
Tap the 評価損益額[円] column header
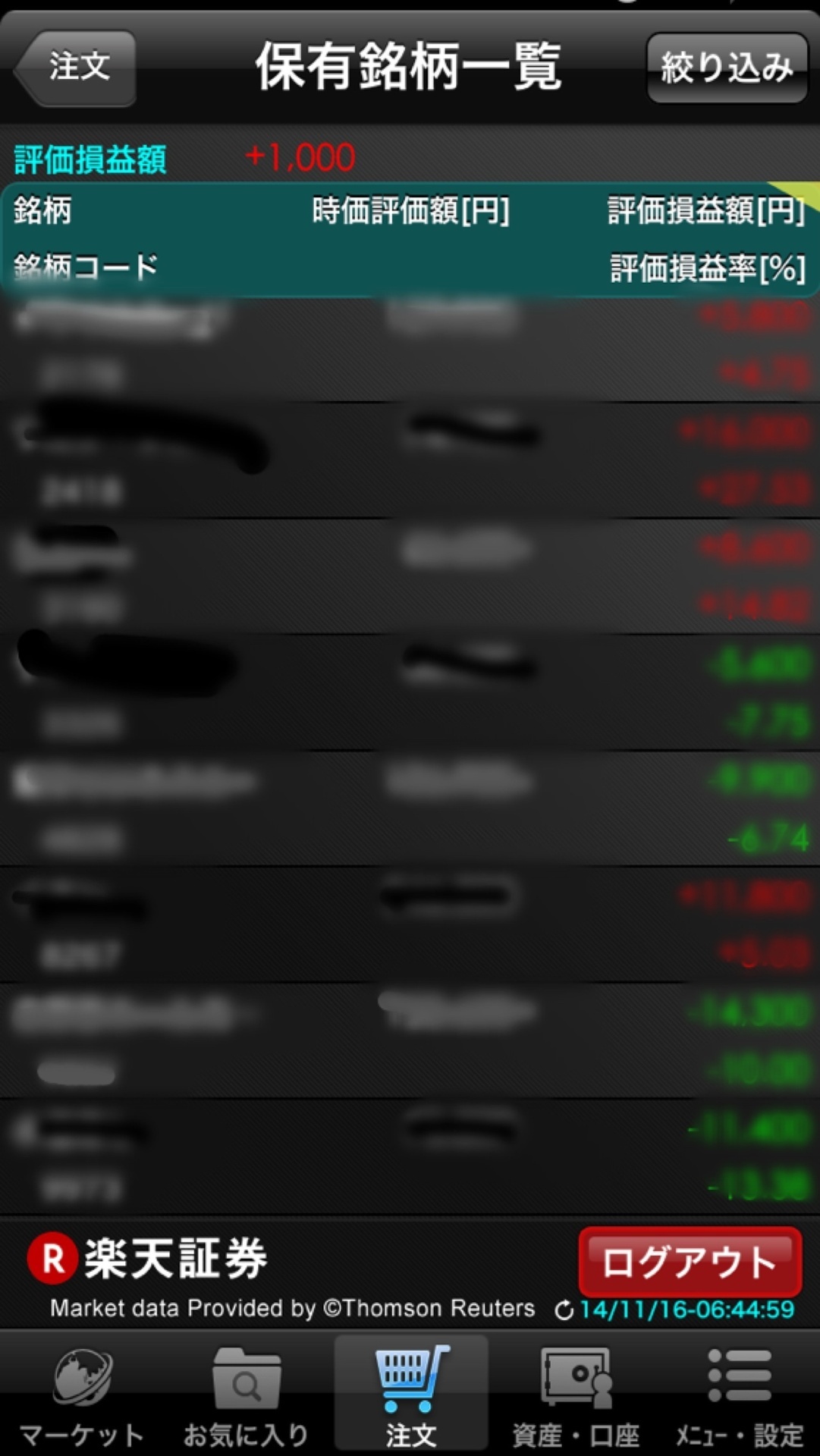[x=705, y=210]
